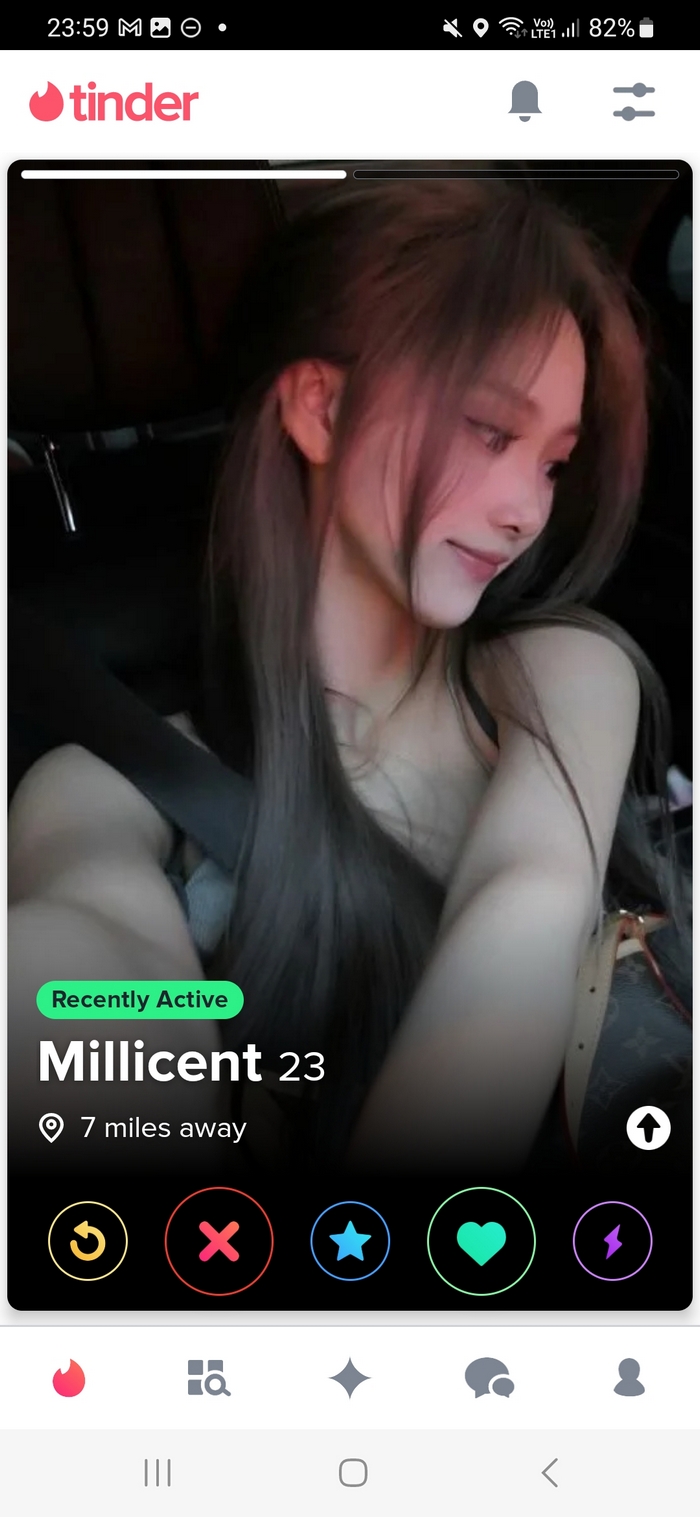Open discovery filter settings

633,102
